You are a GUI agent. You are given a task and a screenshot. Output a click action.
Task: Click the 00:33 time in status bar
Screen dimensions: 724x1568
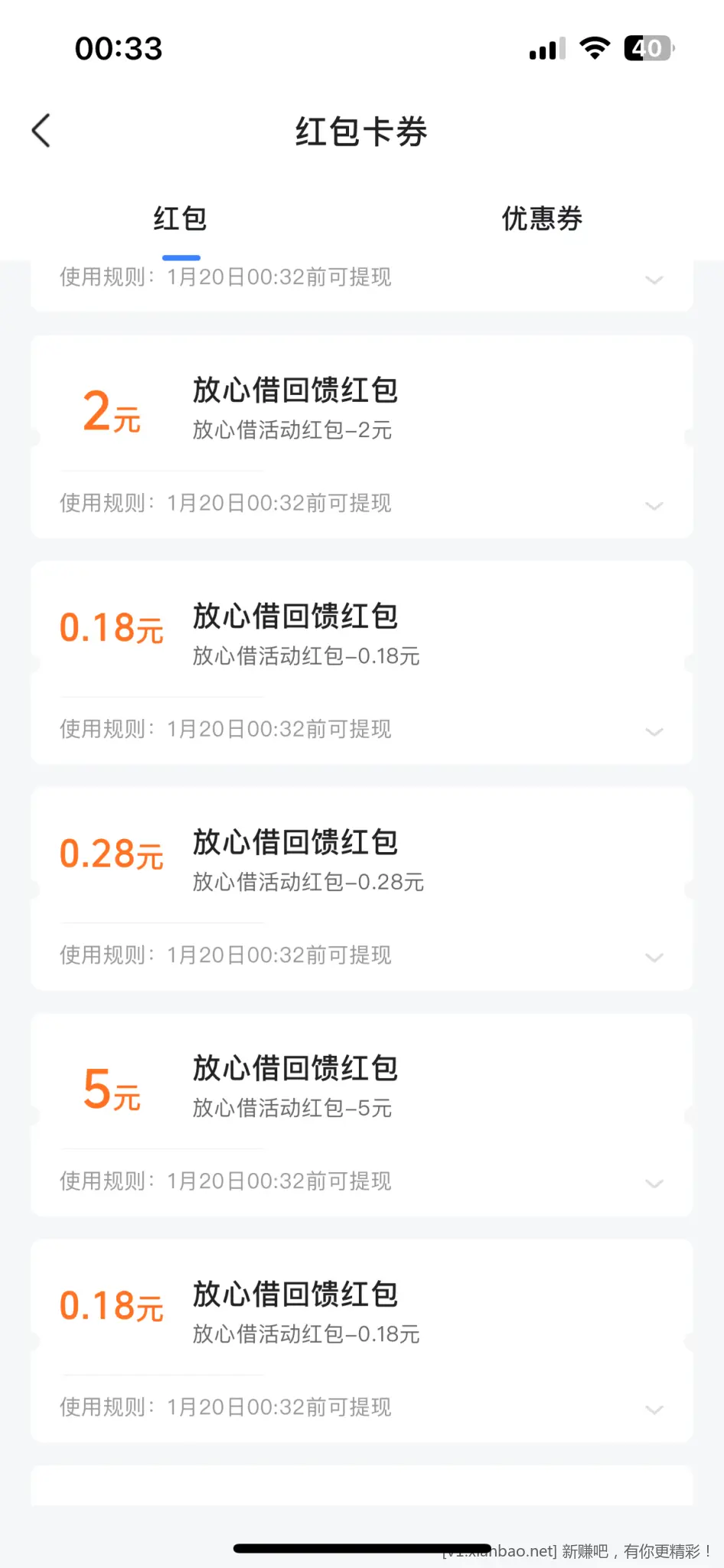coord(119,48)
